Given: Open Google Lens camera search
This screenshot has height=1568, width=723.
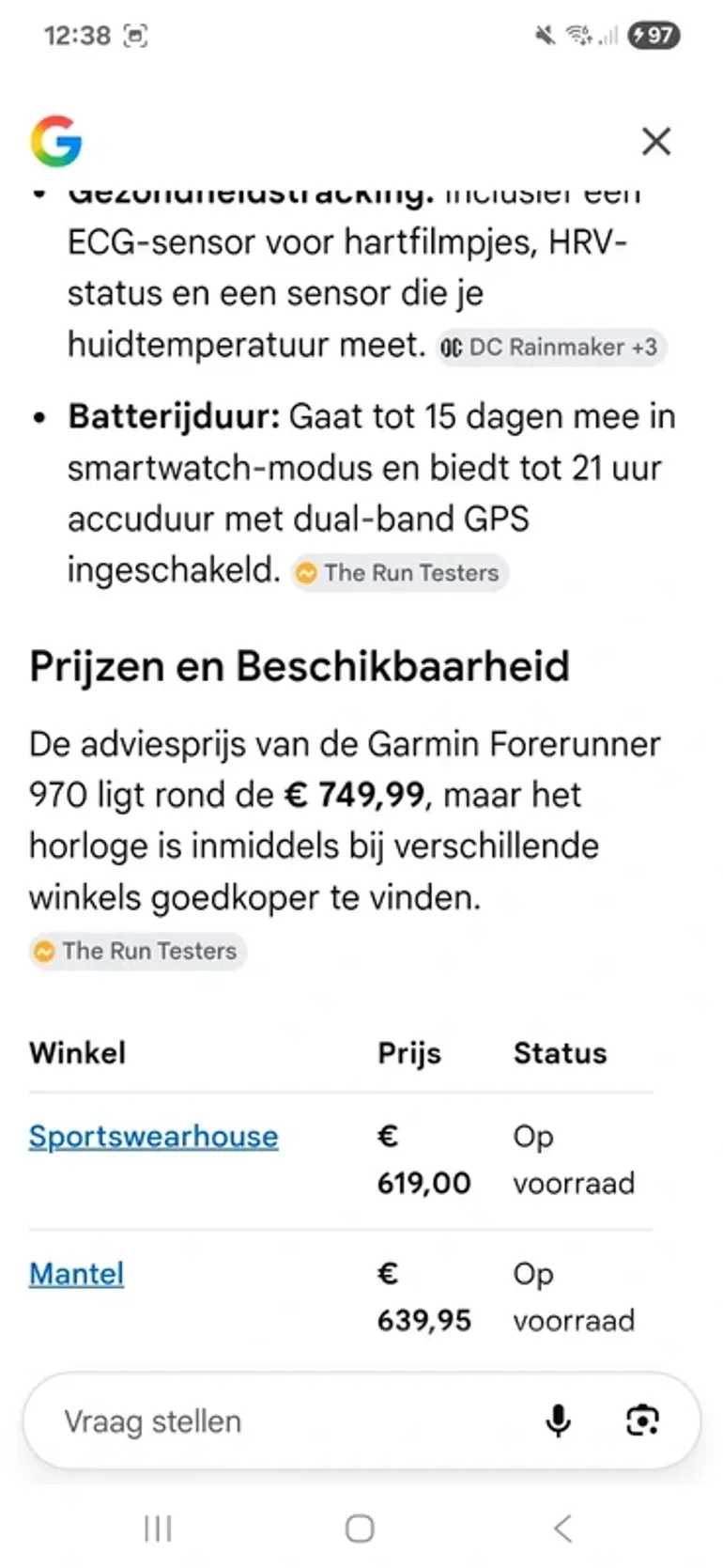Looking at the screenshot, I should pos(642,1421).
